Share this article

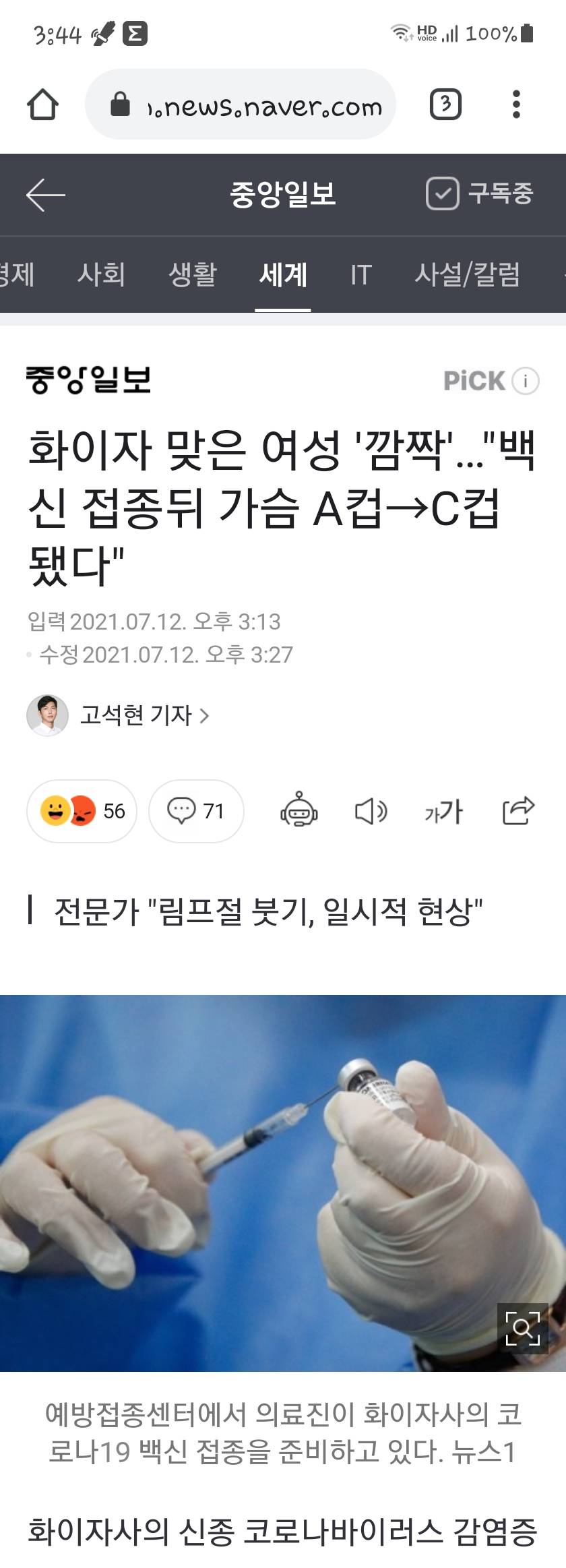[518, 811]
